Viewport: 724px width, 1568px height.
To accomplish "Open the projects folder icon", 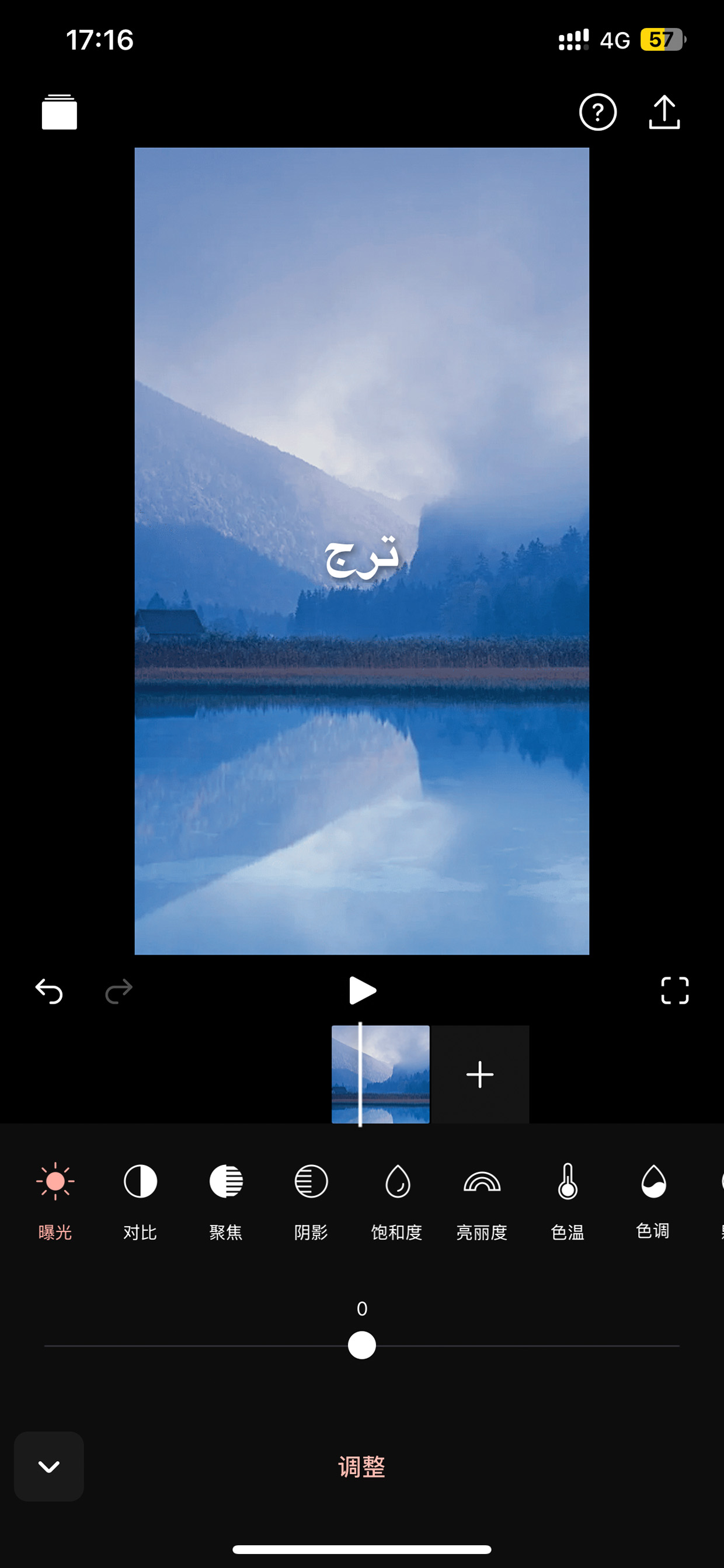I will tap(59, 112).
